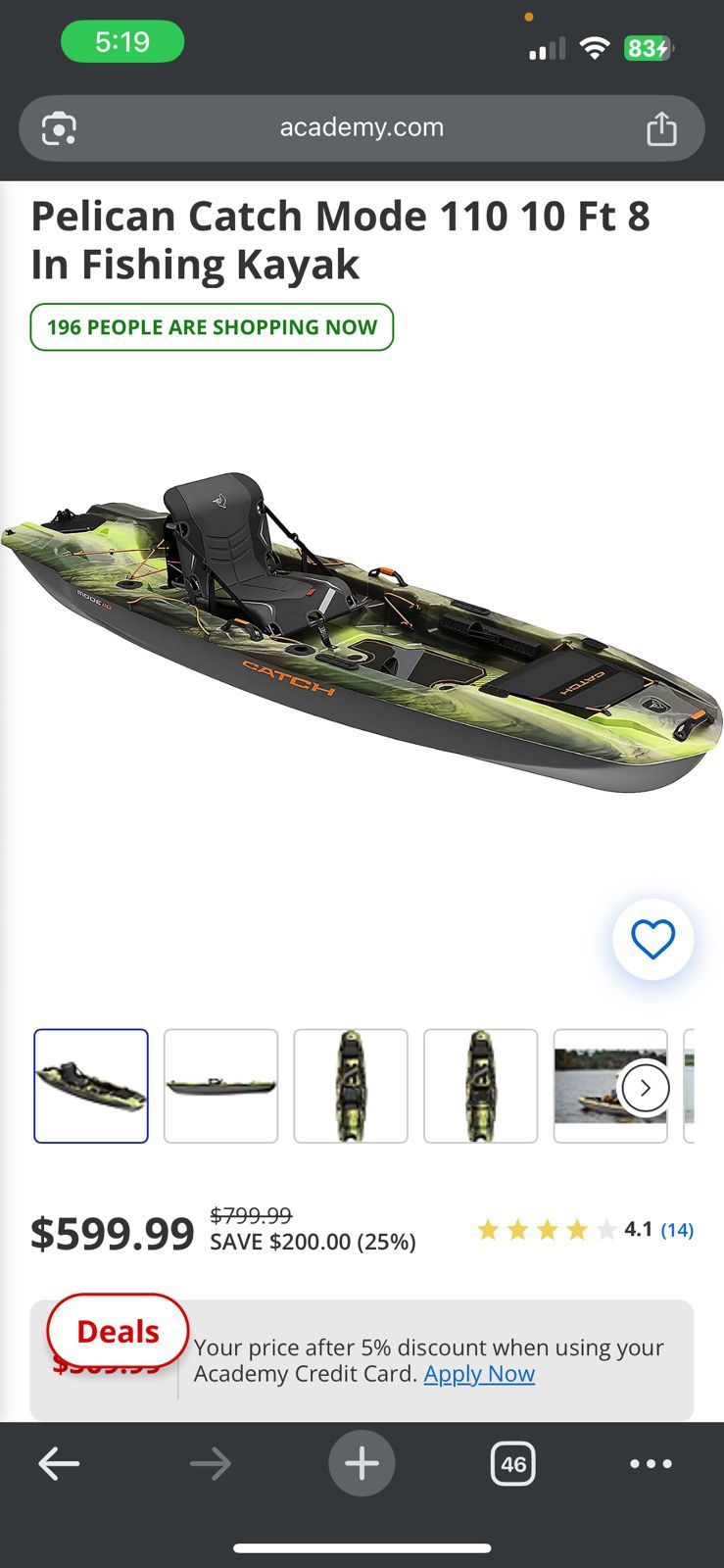Select the side-view kayak thumbnail

tap(220, 1086)
